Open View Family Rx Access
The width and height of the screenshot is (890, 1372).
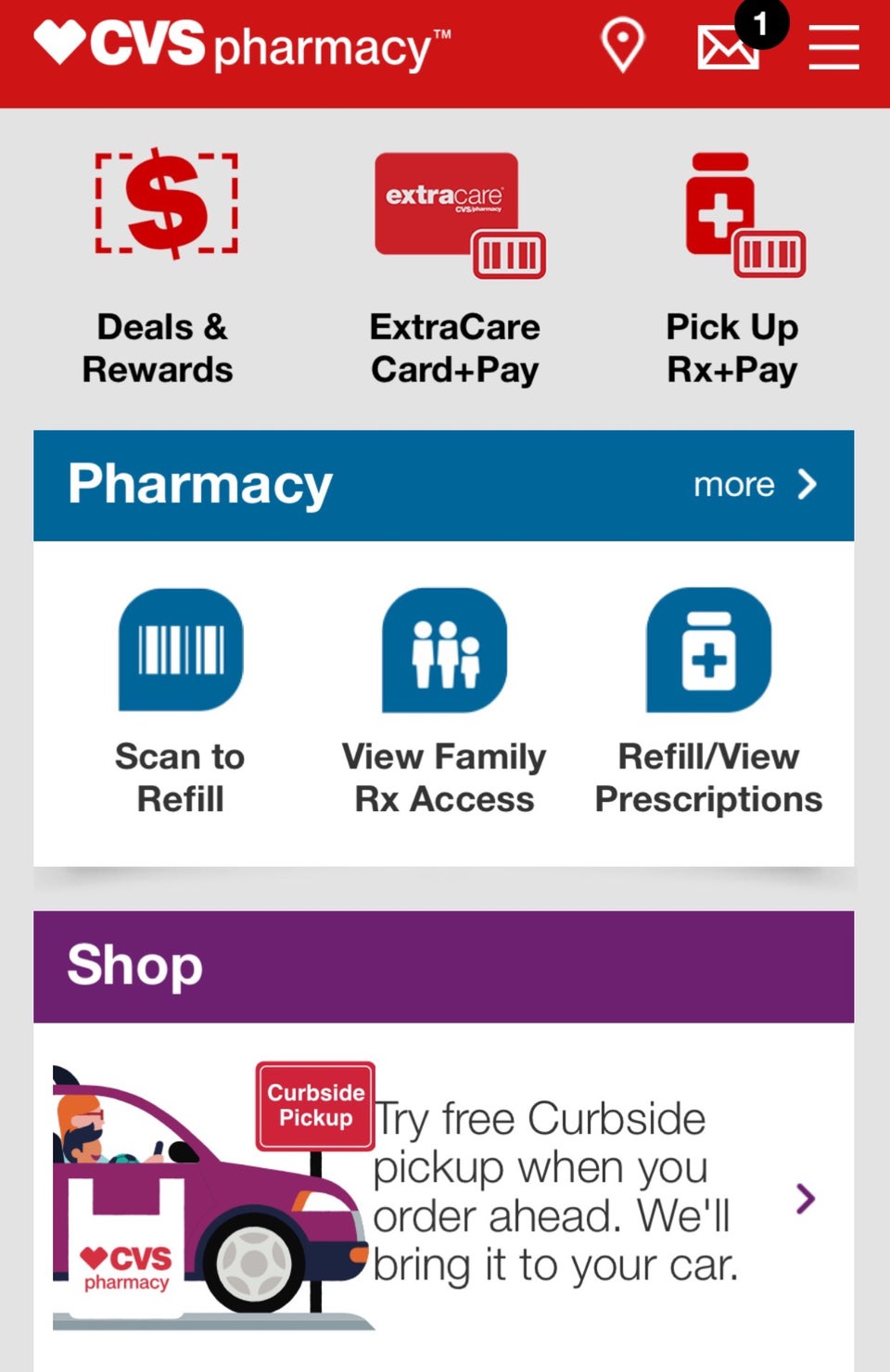[444, 701]
